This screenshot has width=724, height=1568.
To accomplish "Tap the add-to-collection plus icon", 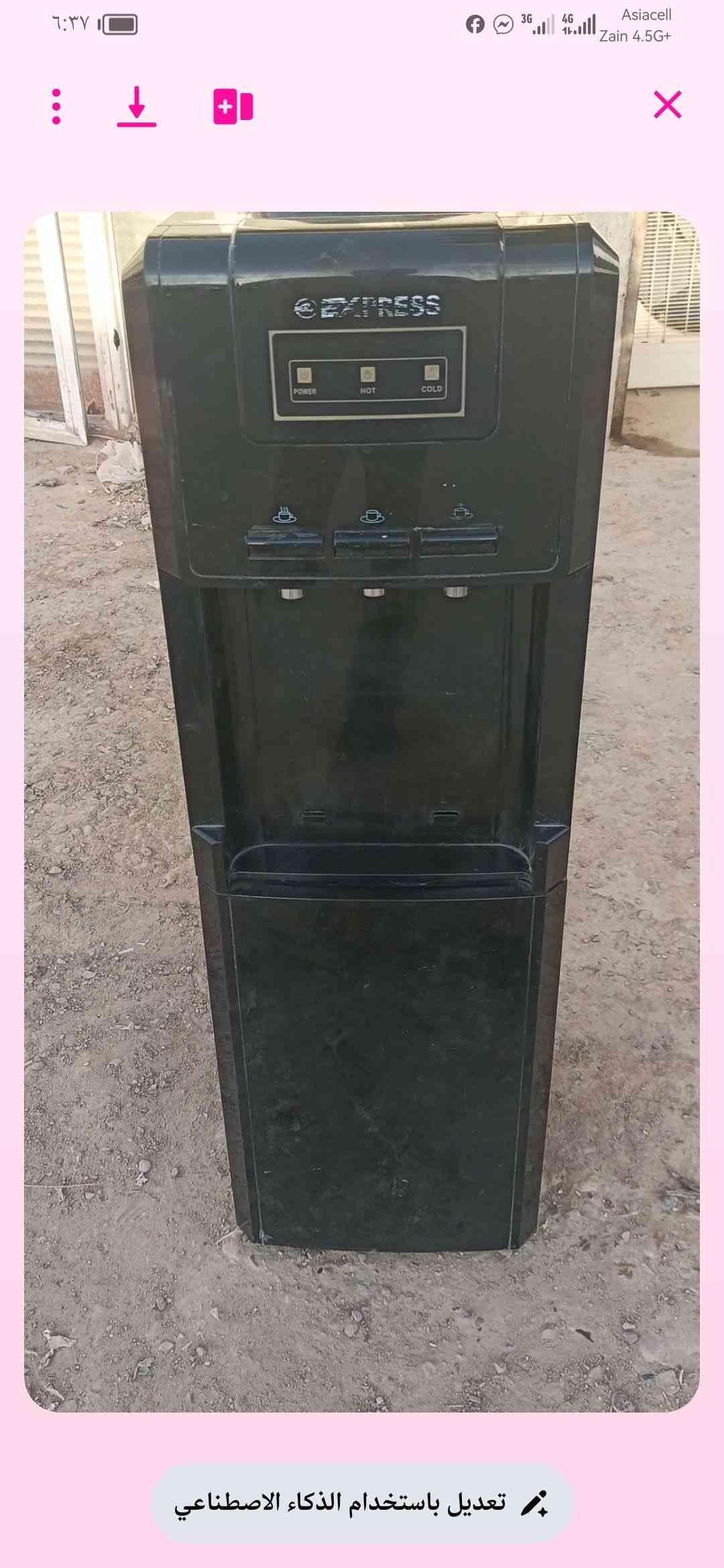I will 233,107.
